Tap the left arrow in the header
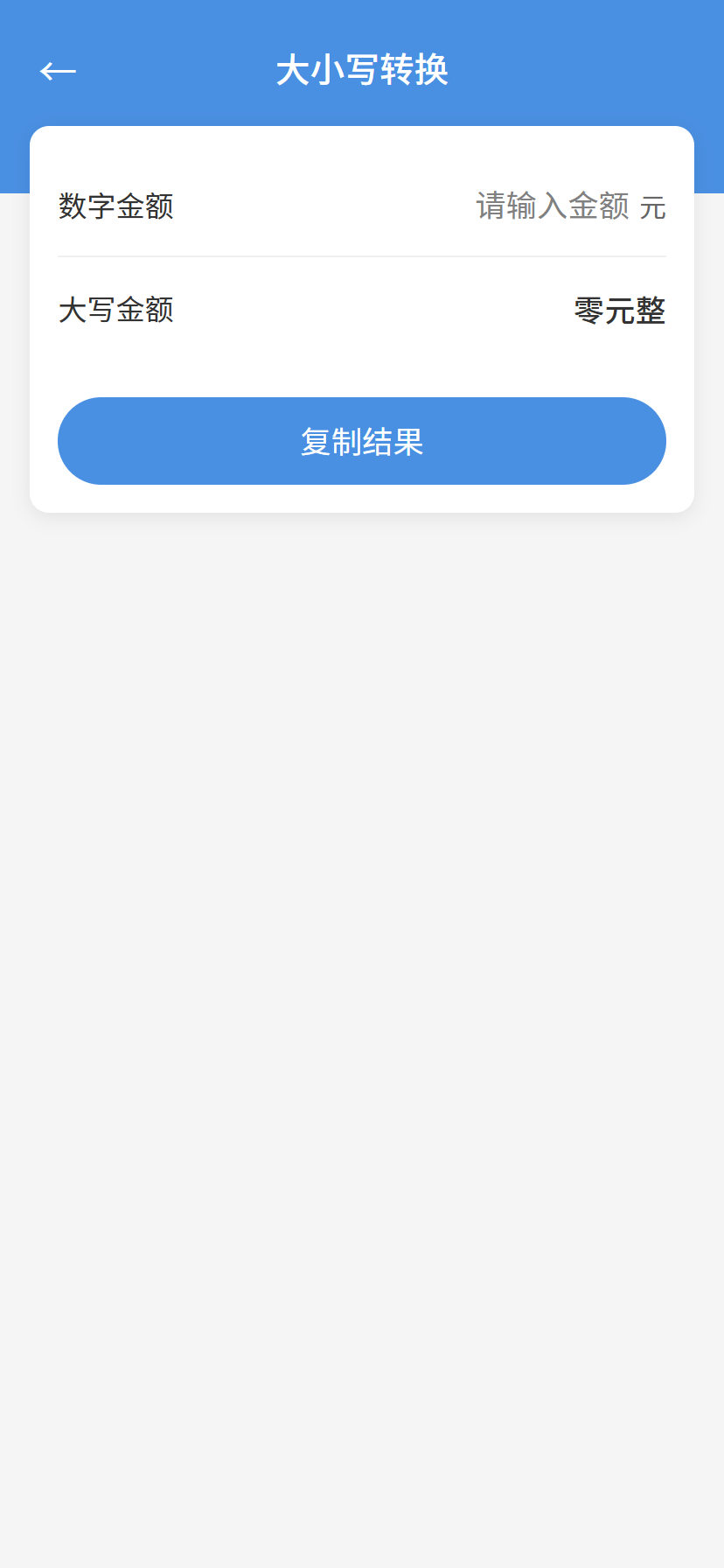The image size is (724, 1568). (x=58, y=71)
